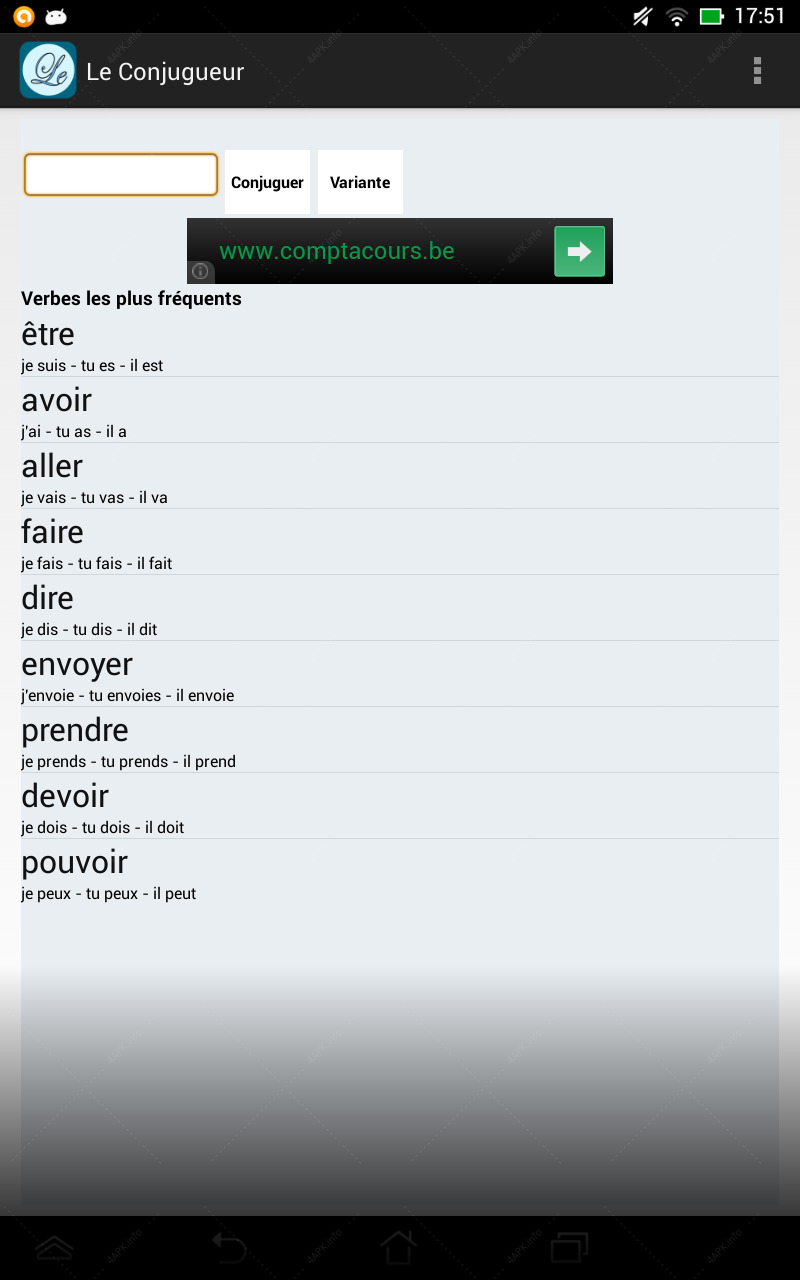800x1280 pixels.
Task: Select devoir from the list
Action: click(x=400, y=806)
